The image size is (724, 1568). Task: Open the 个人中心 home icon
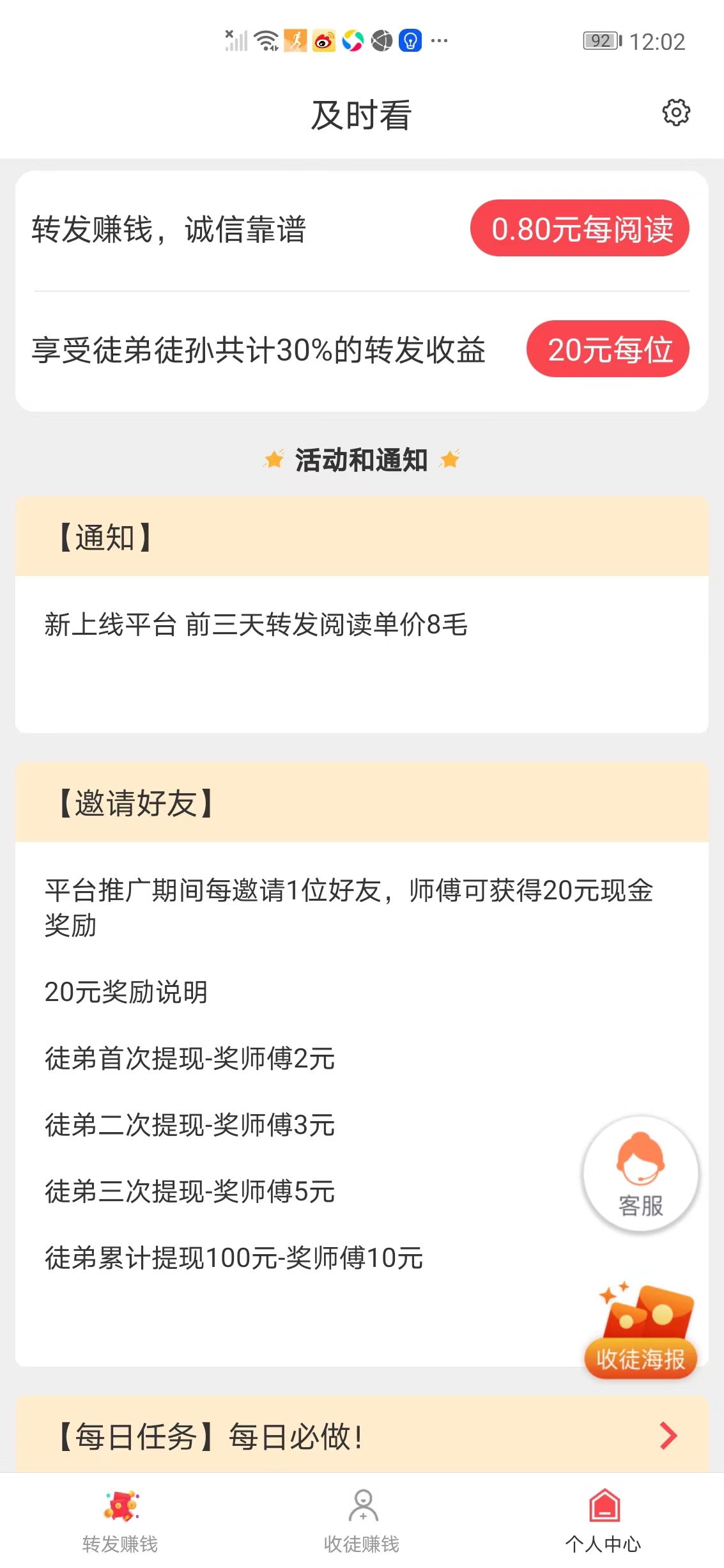pyautogui.click(x=606, y=1505)
